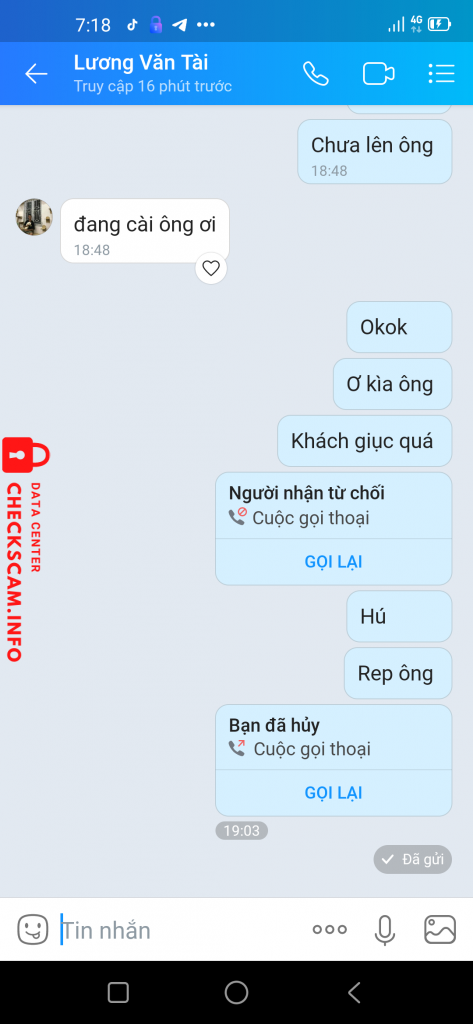The height and width of the screenshot is (1024, 473).
Task: Start a video call from the header
Action: pos(378,74)
